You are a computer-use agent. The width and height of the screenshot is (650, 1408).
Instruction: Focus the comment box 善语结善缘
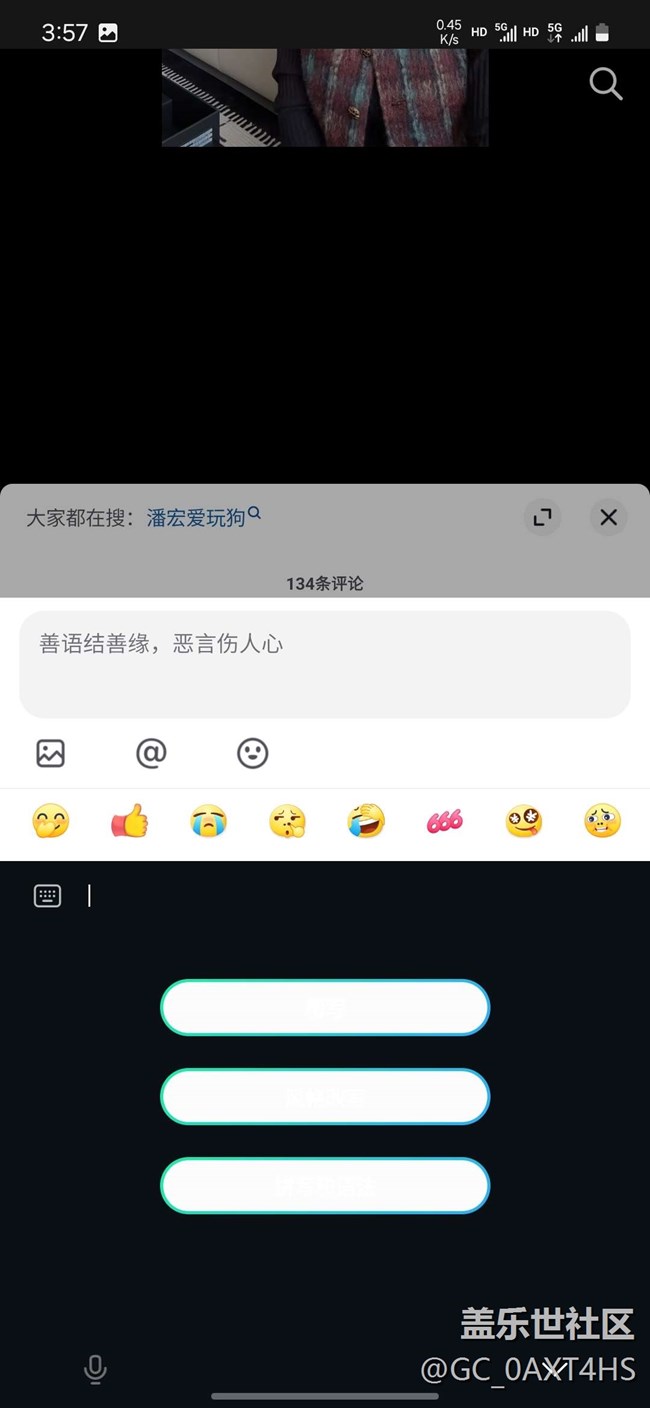click(325, 664)
